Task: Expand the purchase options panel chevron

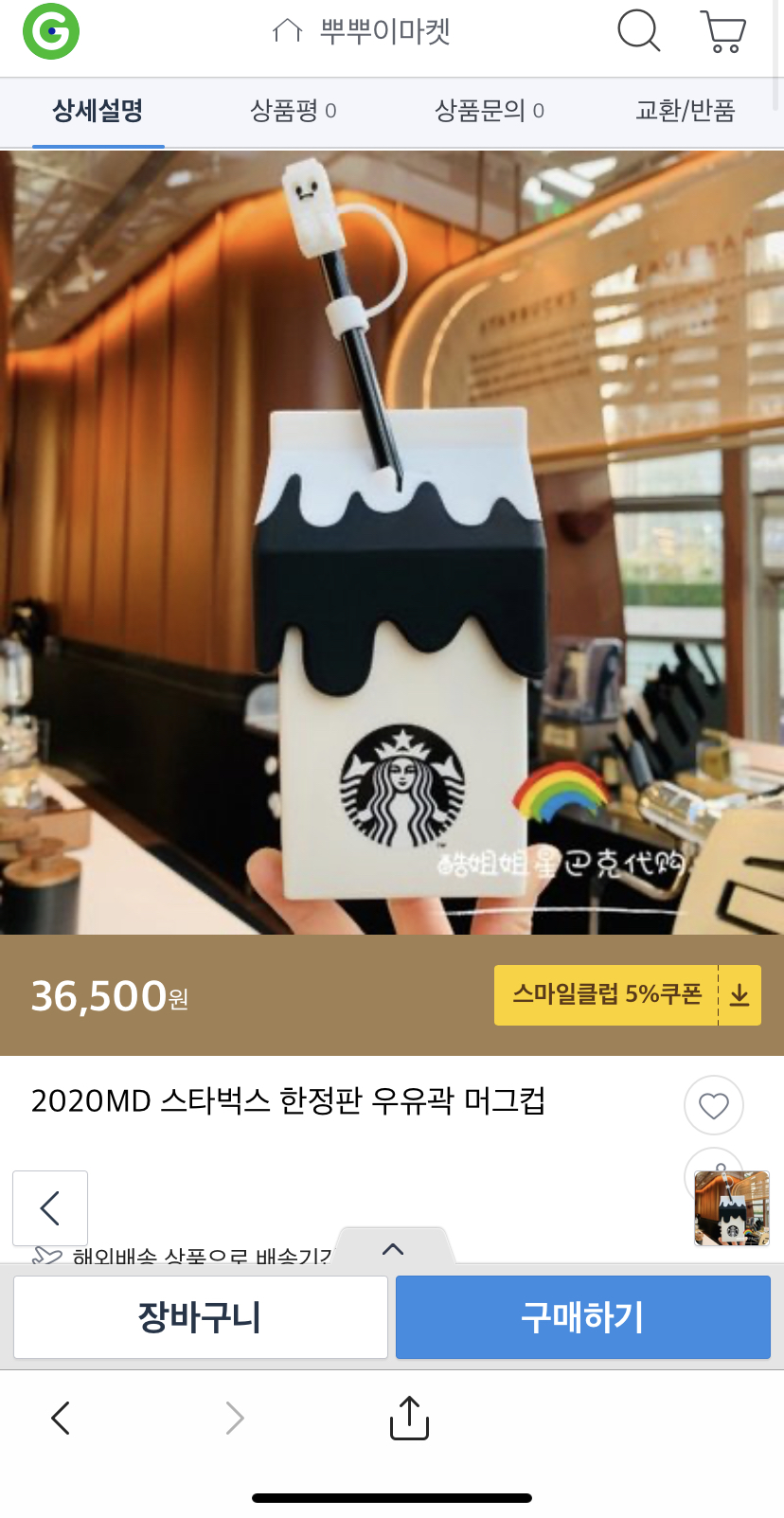Action: pos(393,1248)
